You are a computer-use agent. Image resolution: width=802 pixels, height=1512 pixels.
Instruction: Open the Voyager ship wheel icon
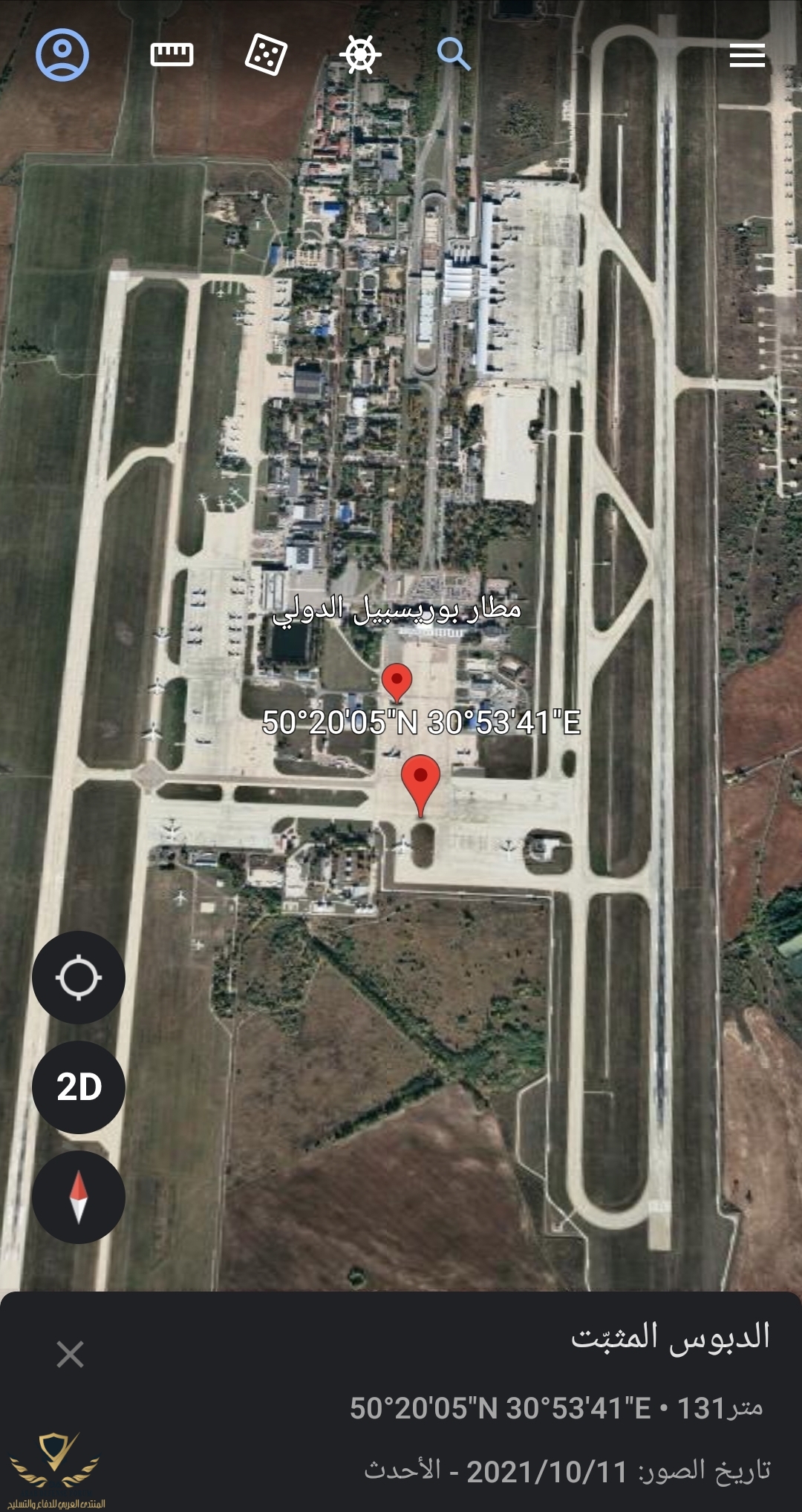[360, 54]
